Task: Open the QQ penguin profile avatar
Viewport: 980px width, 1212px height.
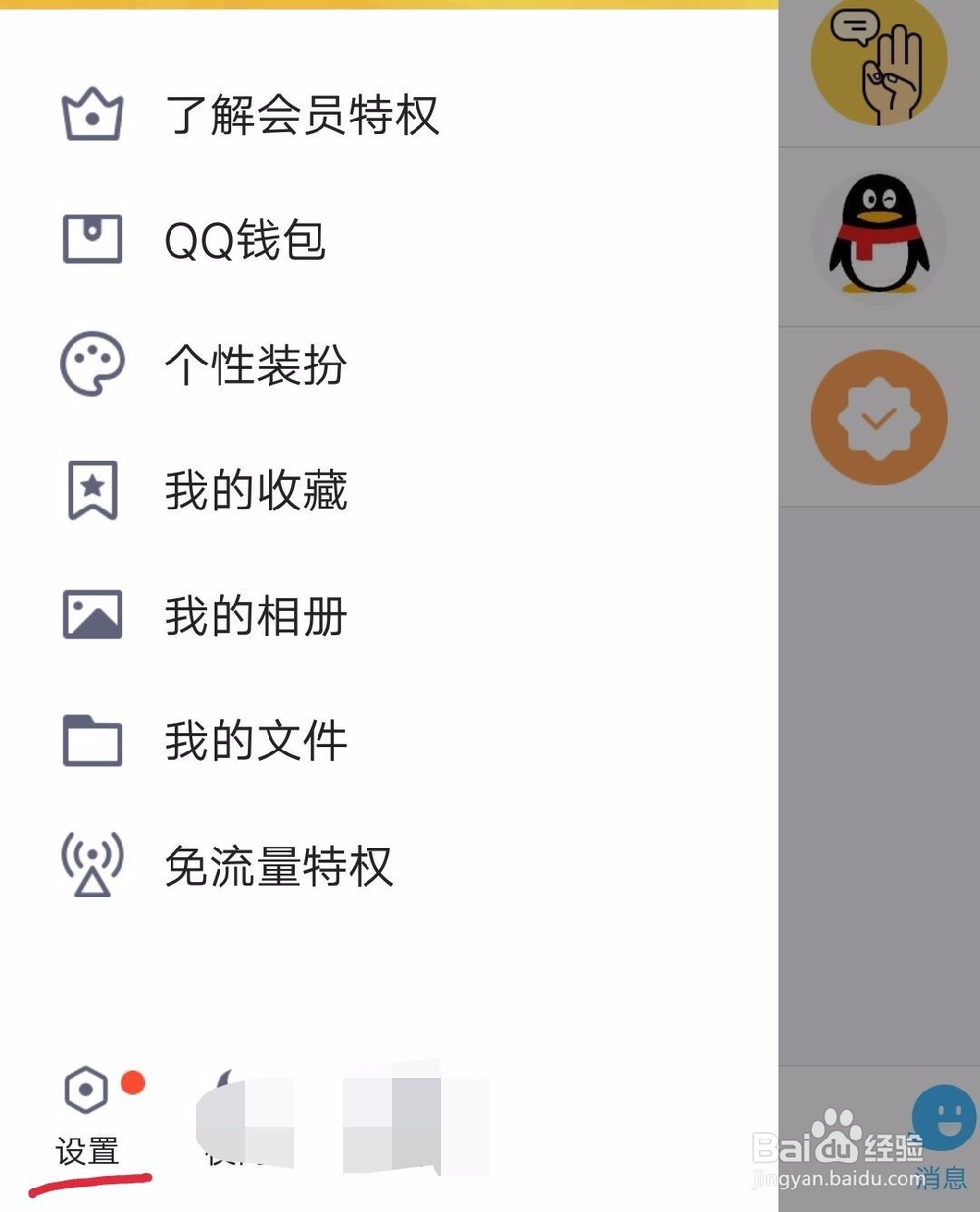Action: [879, 235]
